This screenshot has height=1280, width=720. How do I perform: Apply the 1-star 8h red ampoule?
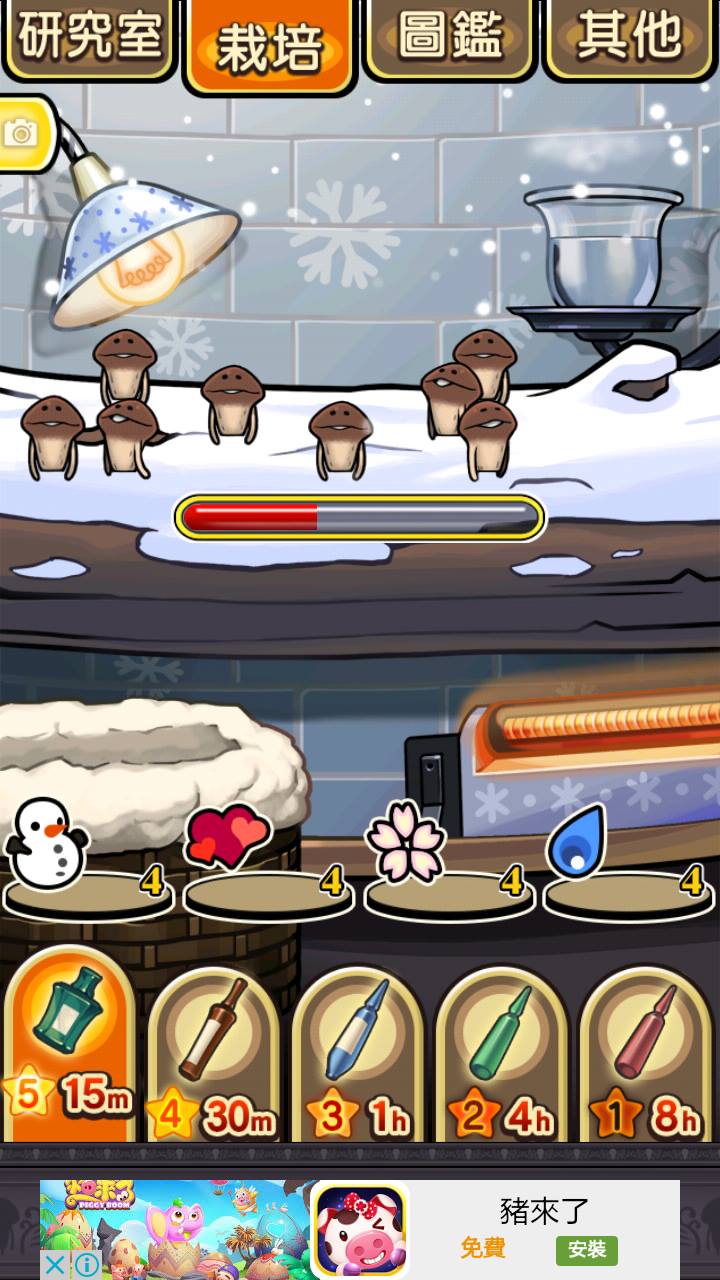point(645,1055)
